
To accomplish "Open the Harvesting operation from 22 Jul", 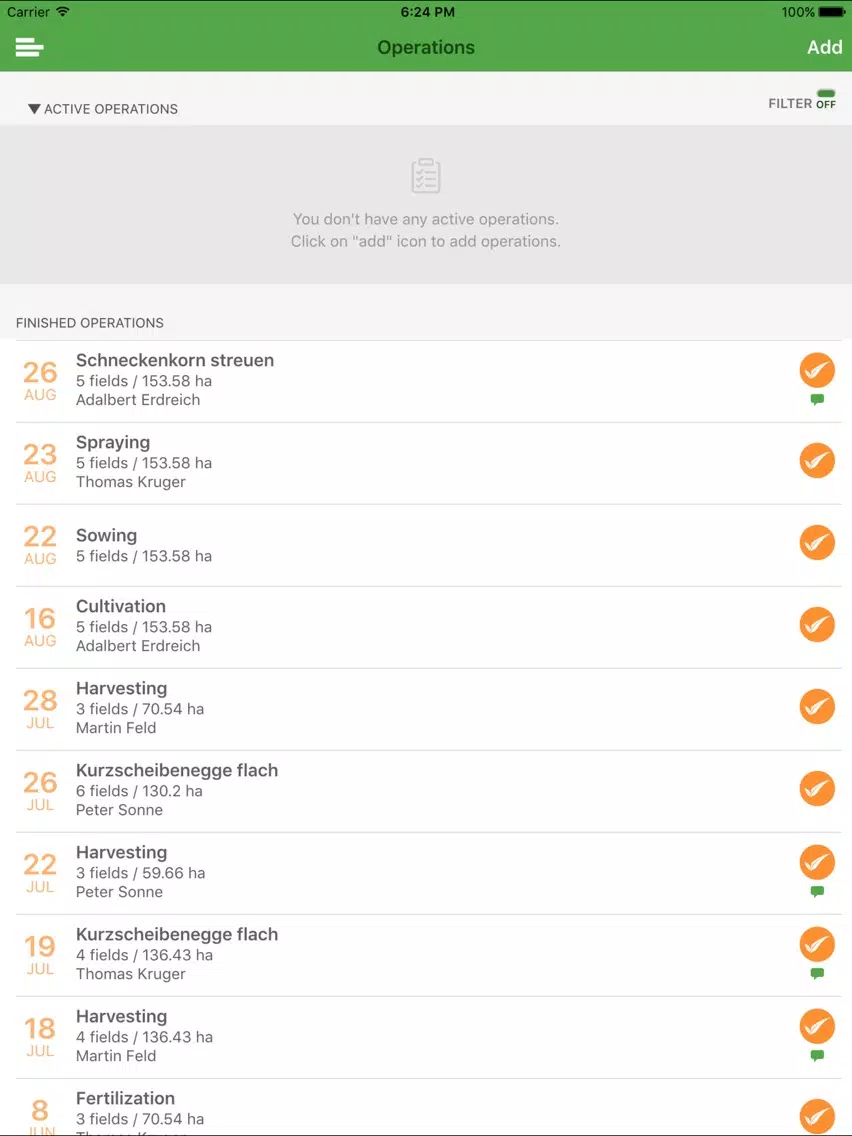I will [x=426, y=873].
